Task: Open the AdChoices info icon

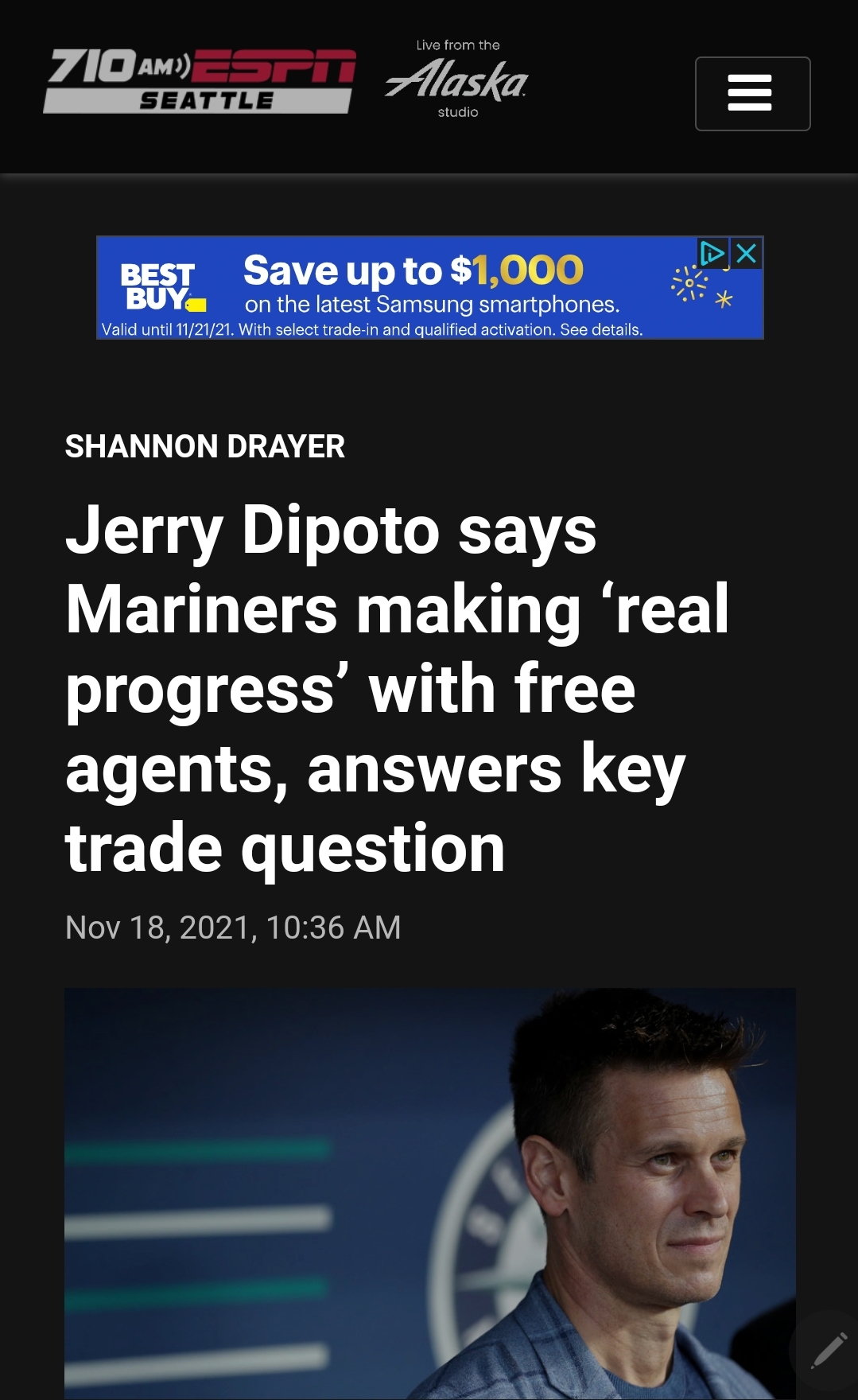Action: 712,254
